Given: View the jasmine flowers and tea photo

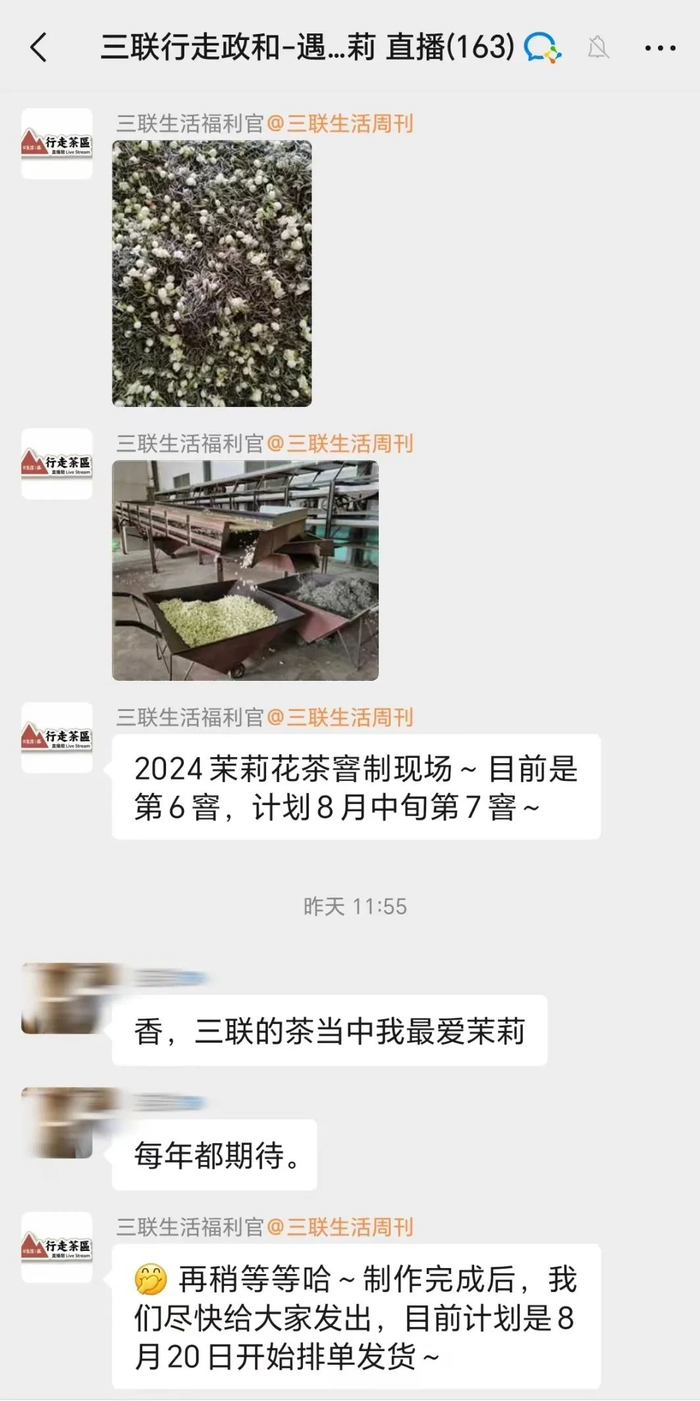Looking at the screenshot, I should click(212, 273).
